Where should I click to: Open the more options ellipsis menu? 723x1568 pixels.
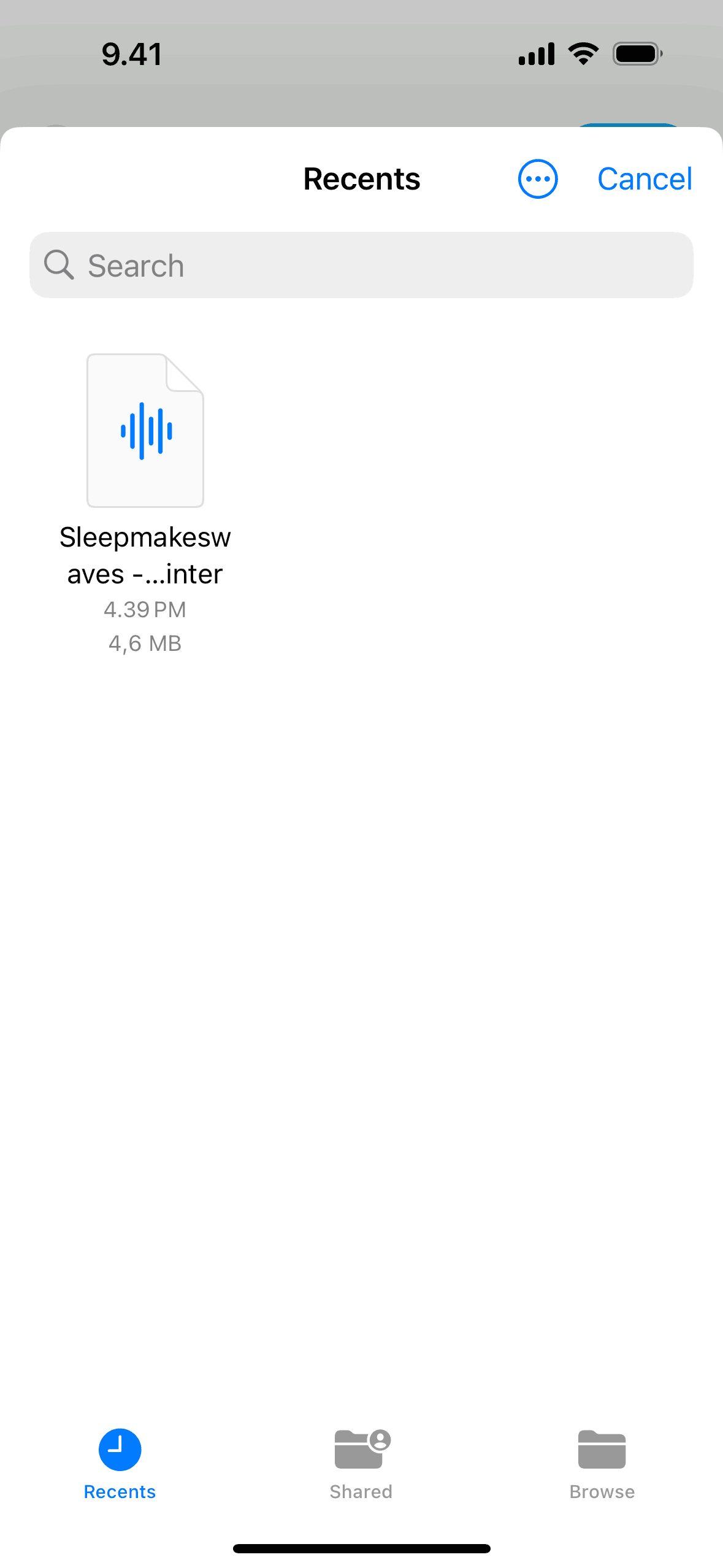[537, 179]
